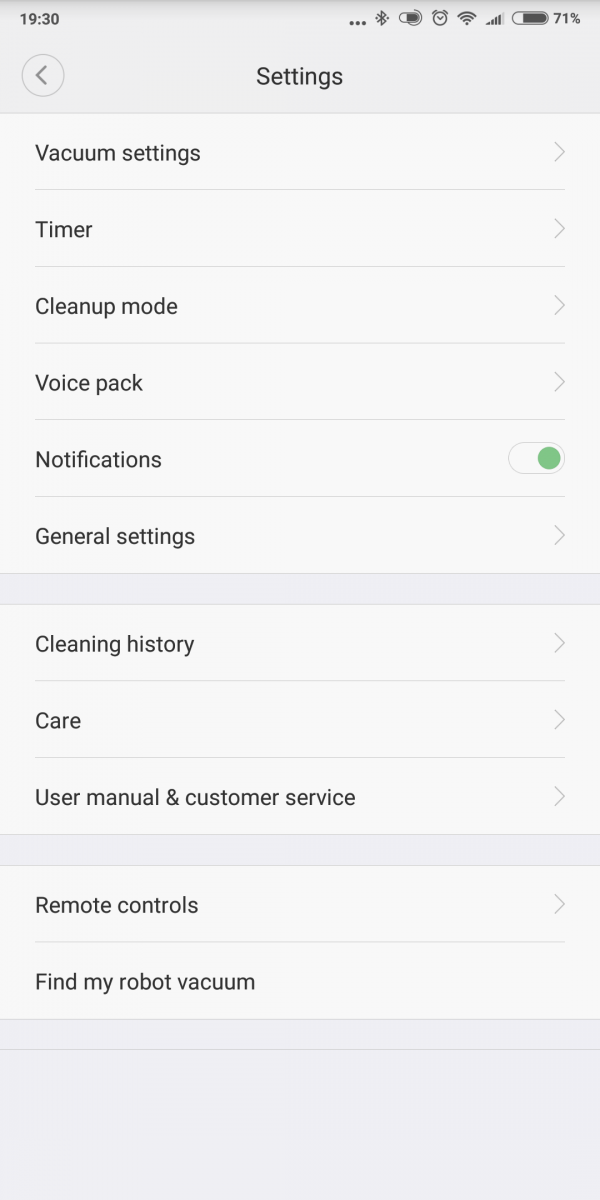Open User manual & customer service
Screen dimensions: 600x1200
coord(300,797)
